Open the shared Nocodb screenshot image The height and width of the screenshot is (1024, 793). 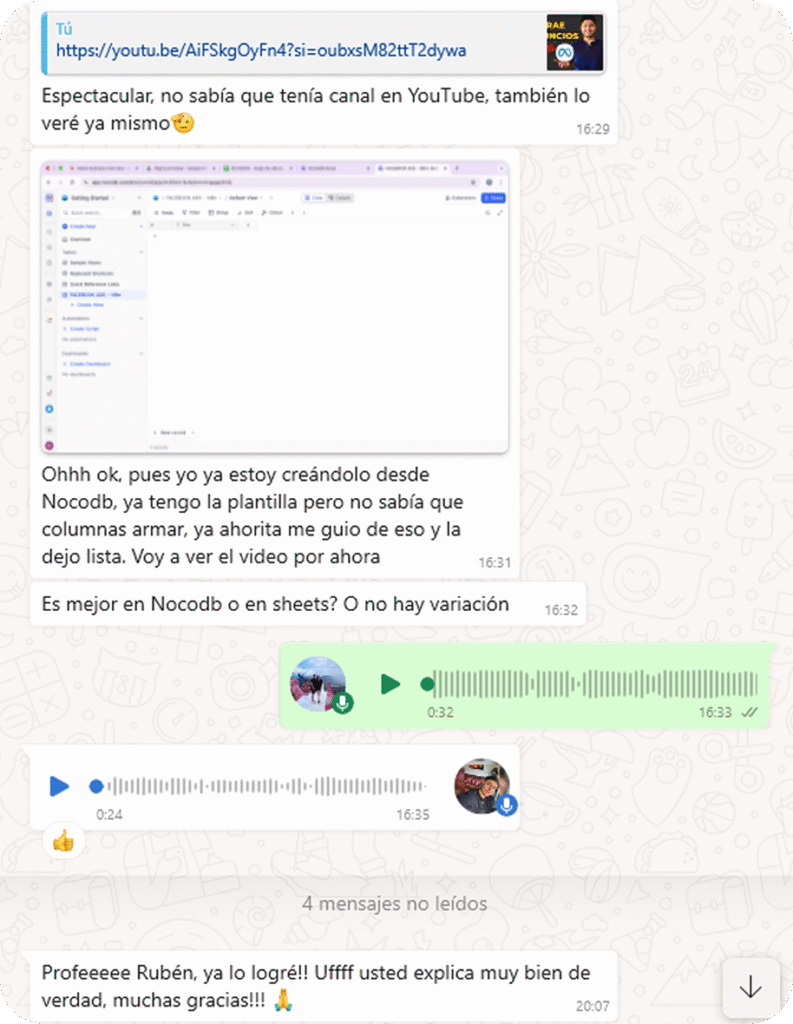pos(275,306)
